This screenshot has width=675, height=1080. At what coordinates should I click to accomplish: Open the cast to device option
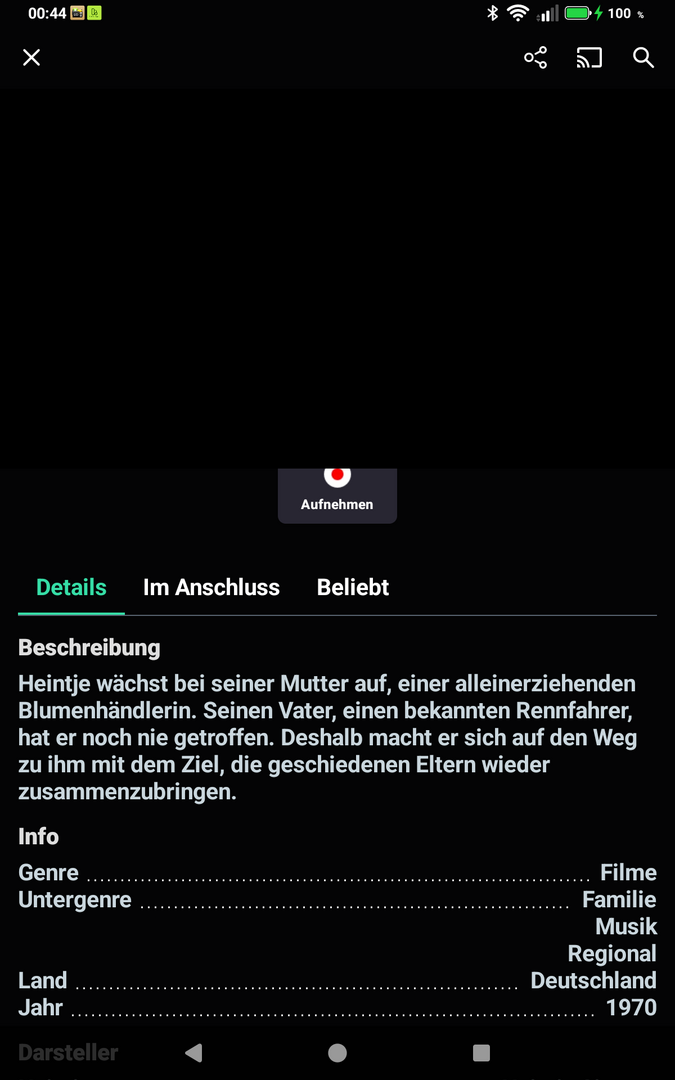(589, 58)
